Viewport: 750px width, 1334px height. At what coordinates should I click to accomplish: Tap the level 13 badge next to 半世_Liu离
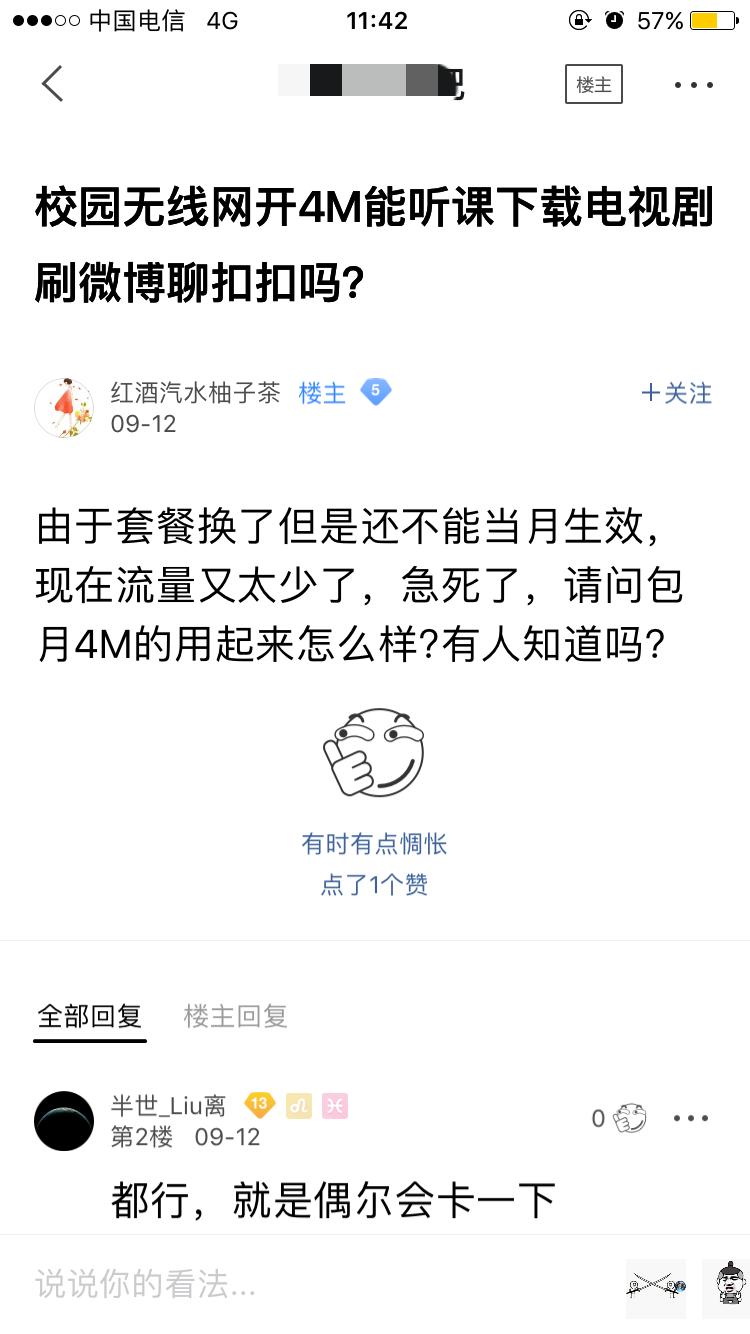[x=260, y=1104]
